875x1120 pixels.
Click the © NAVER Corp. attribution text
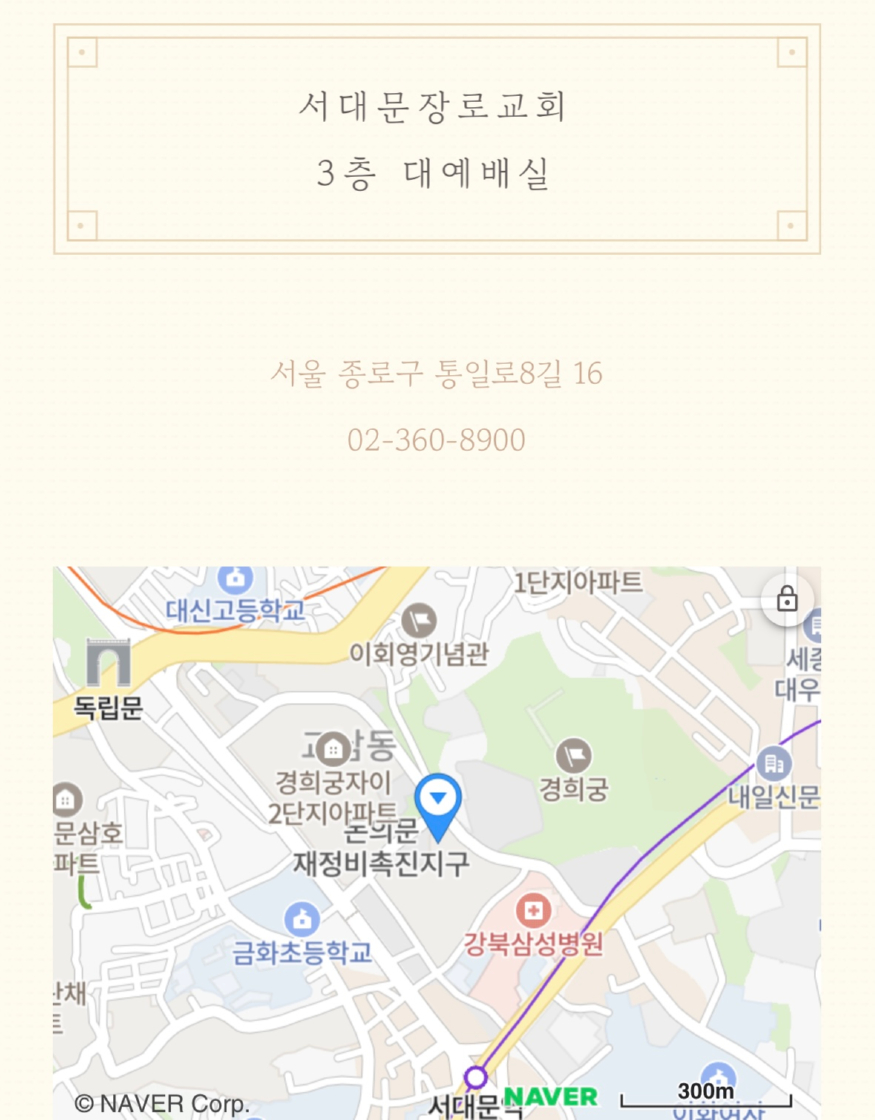point(163,1105)
